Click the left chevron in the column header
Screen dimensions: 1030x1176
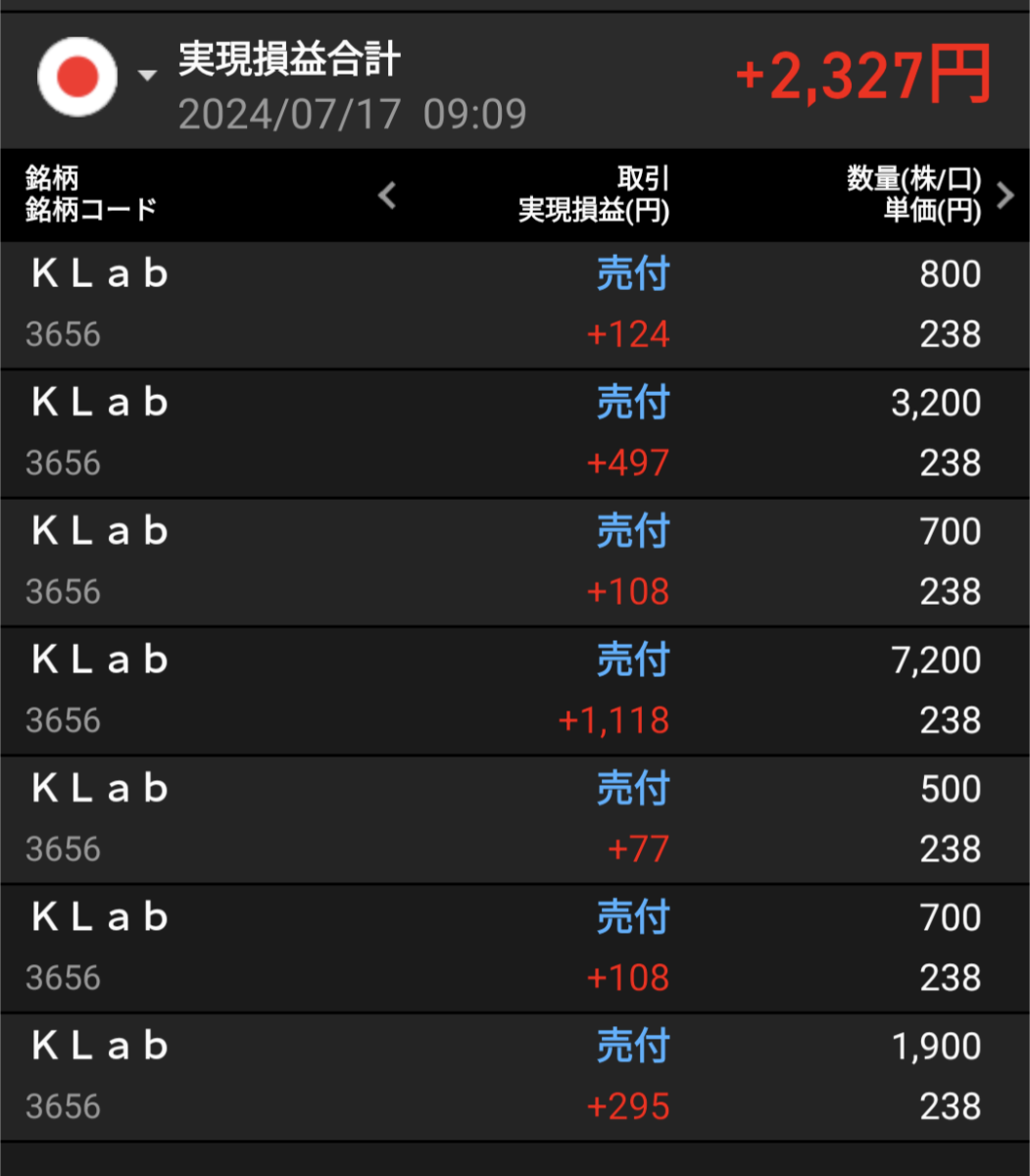coord(386,196)
